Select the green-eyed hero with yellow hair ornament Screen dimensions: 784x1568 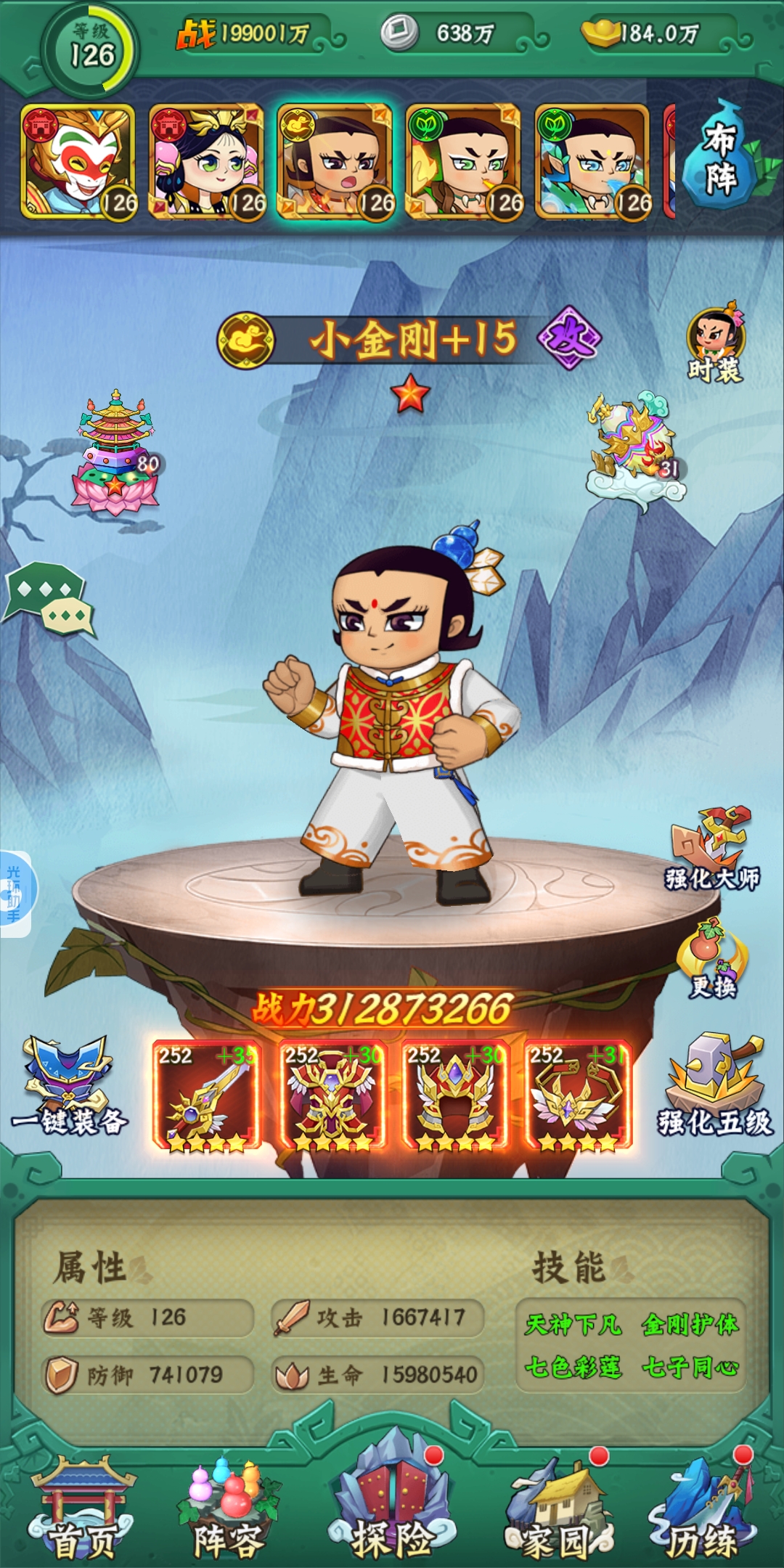464,161
